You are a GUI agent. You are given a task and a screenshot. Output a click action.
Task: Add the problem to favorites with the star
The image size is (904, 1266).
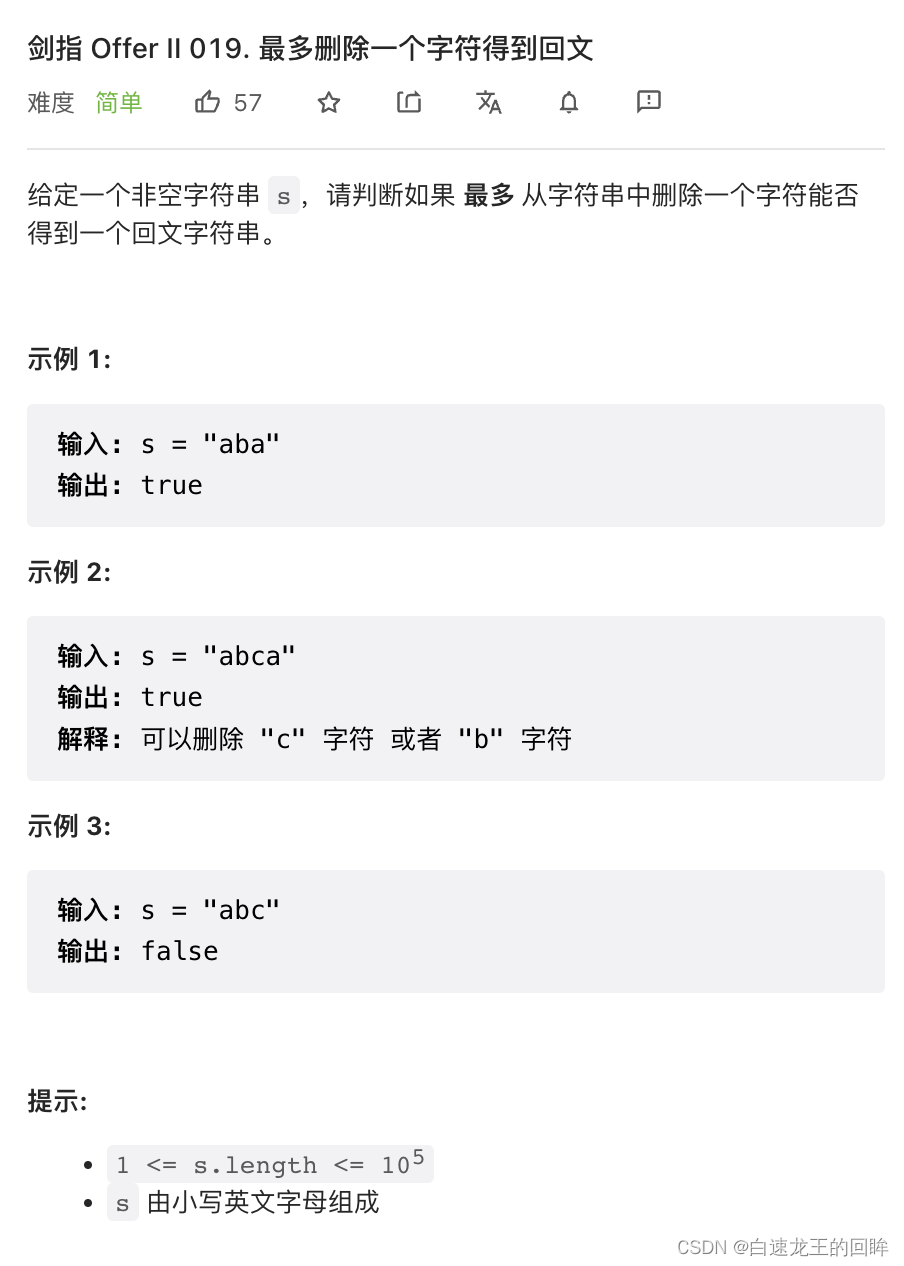(329, 102)
